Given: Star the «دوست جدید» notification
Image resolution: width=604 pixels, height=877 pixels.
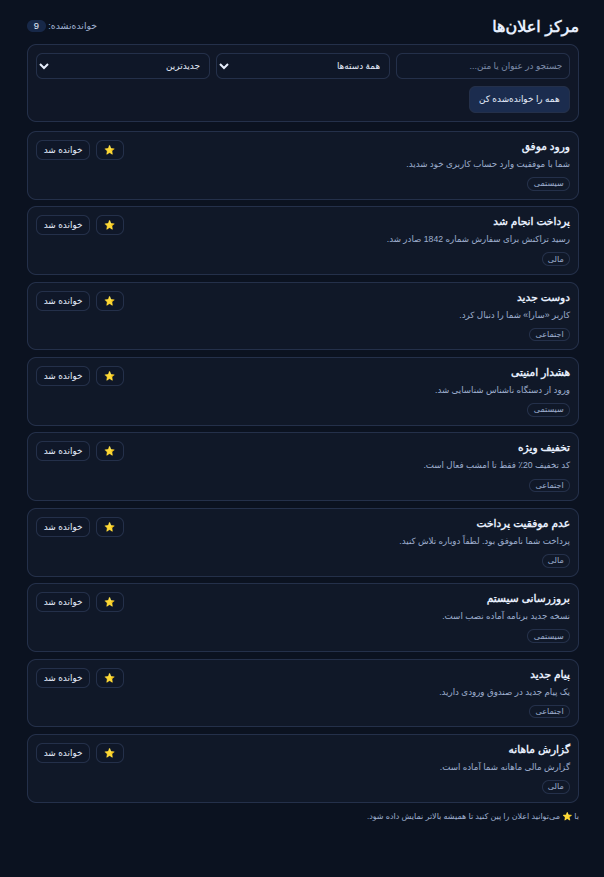Looking at the screenshot, I should (x=110, y=301).
